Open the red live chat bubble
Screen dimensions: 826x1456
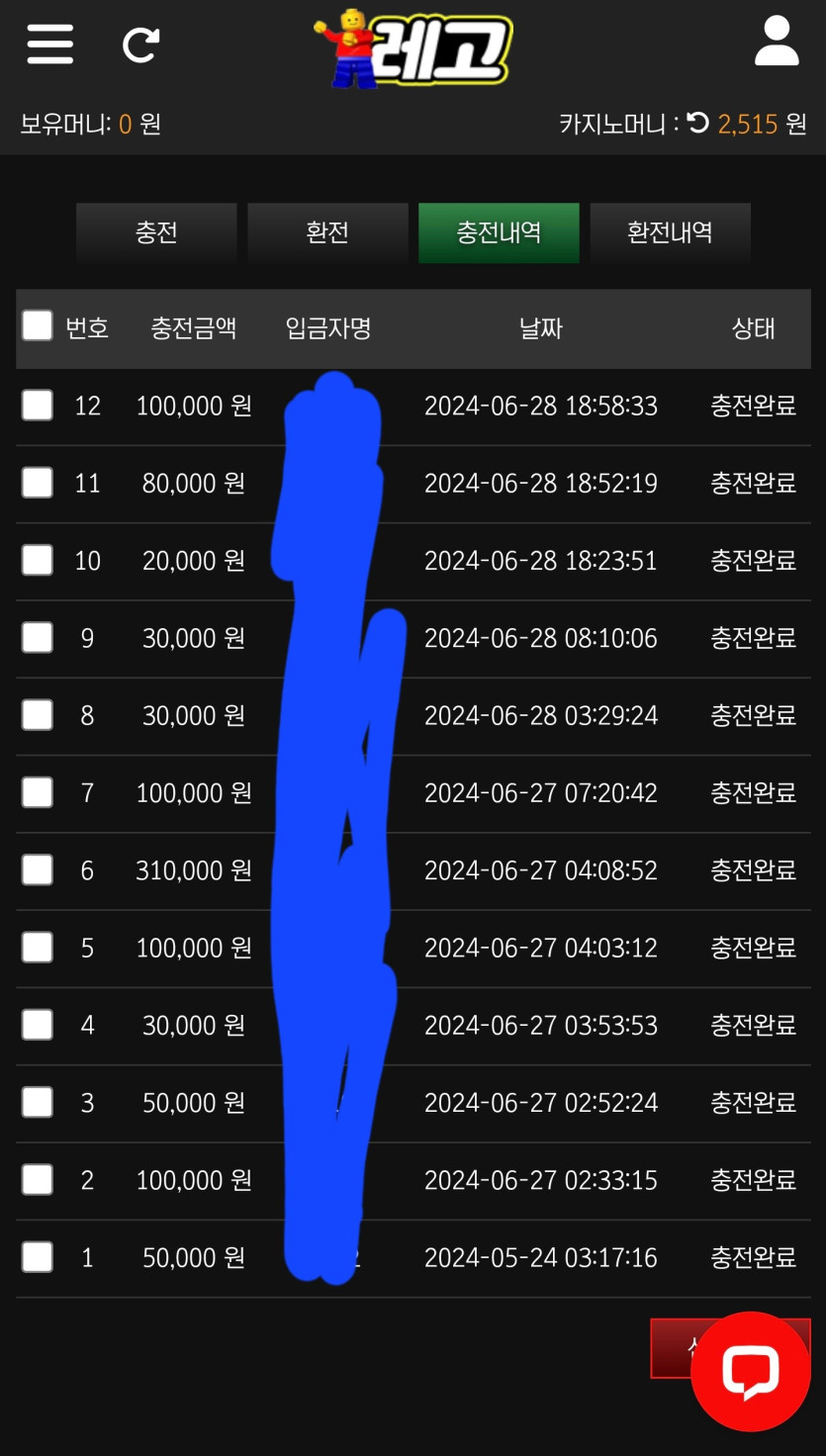pos(750,1372)
